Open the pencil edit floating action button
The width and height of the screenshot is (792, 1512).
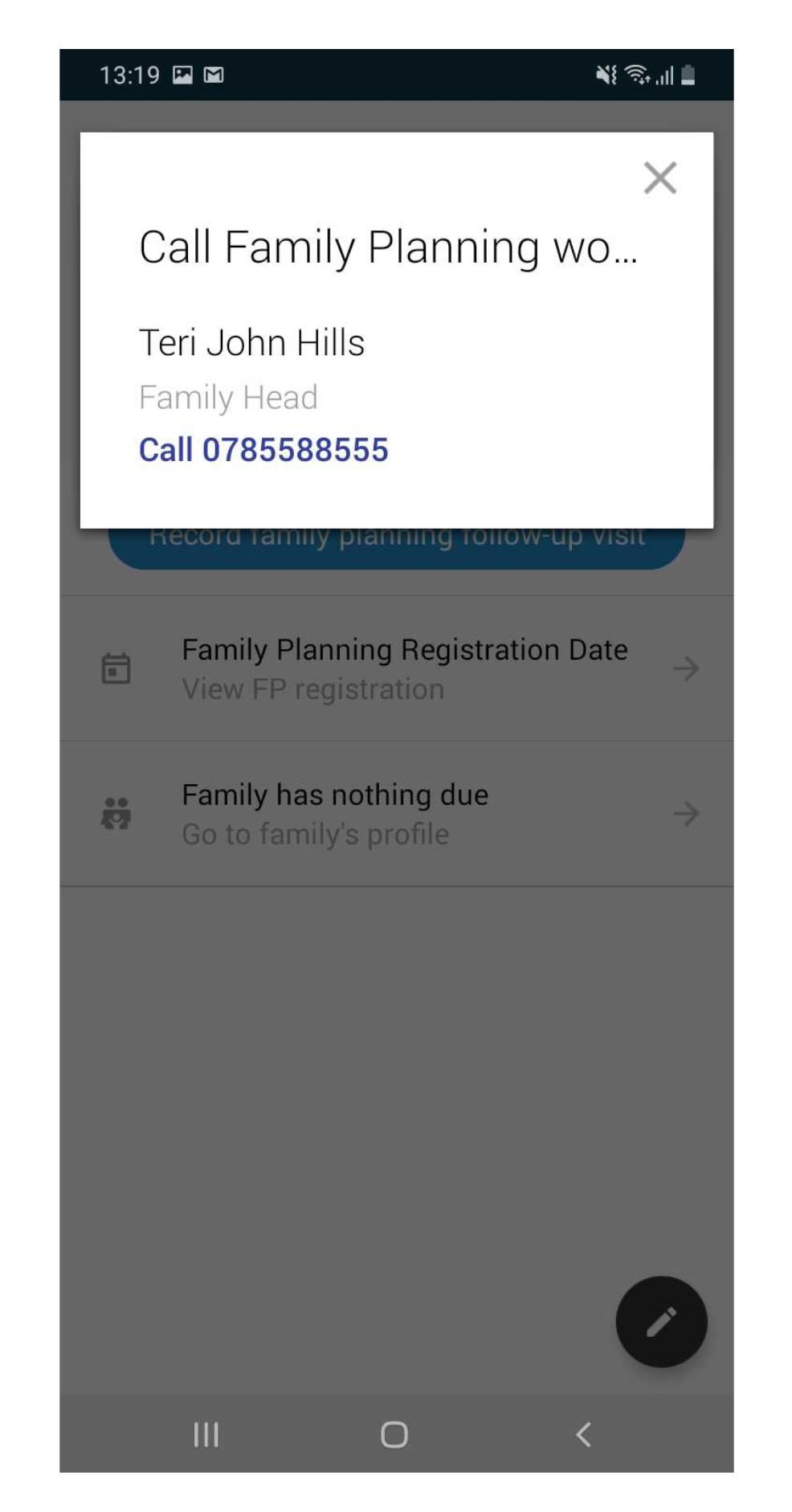660,1322
